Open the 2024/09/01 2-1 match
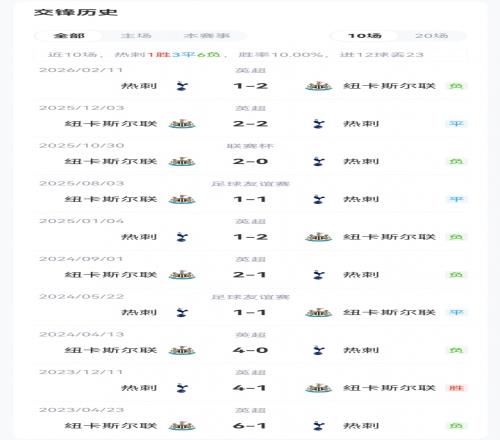 (x=251, y=269)
